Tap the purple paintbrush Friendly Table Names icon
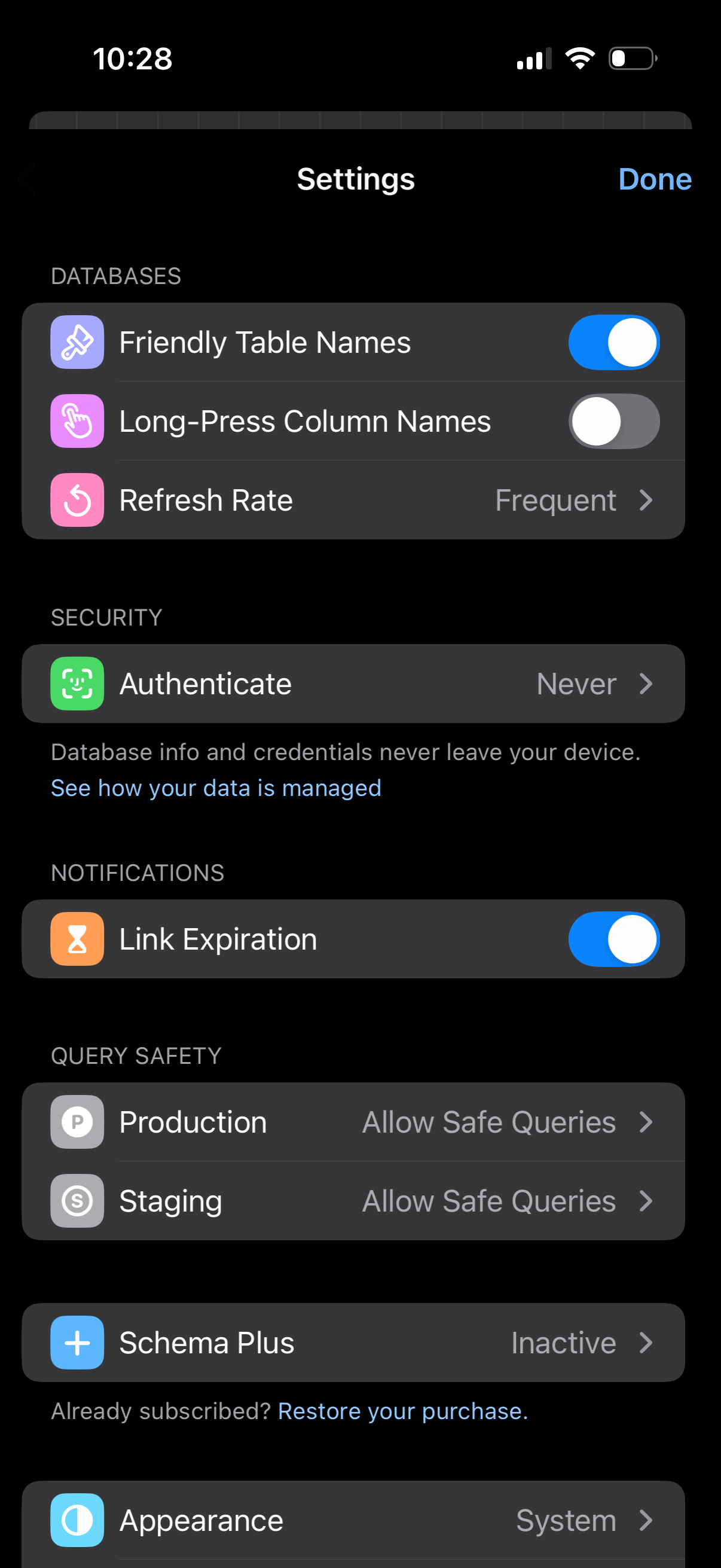 point(77,341)
